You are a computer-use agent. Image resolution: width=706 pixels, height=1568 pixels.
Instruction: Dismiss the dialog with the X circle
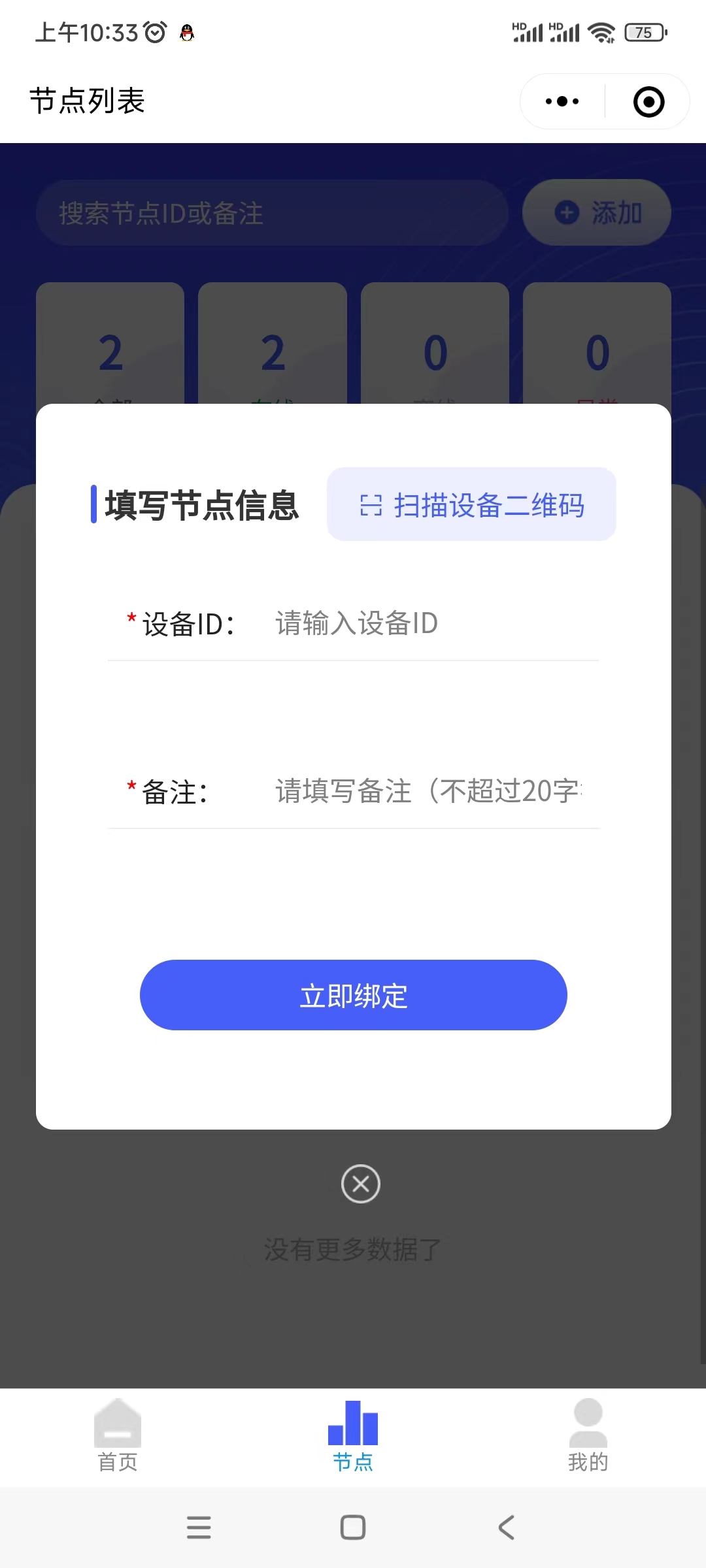(x=360, y=1184)
